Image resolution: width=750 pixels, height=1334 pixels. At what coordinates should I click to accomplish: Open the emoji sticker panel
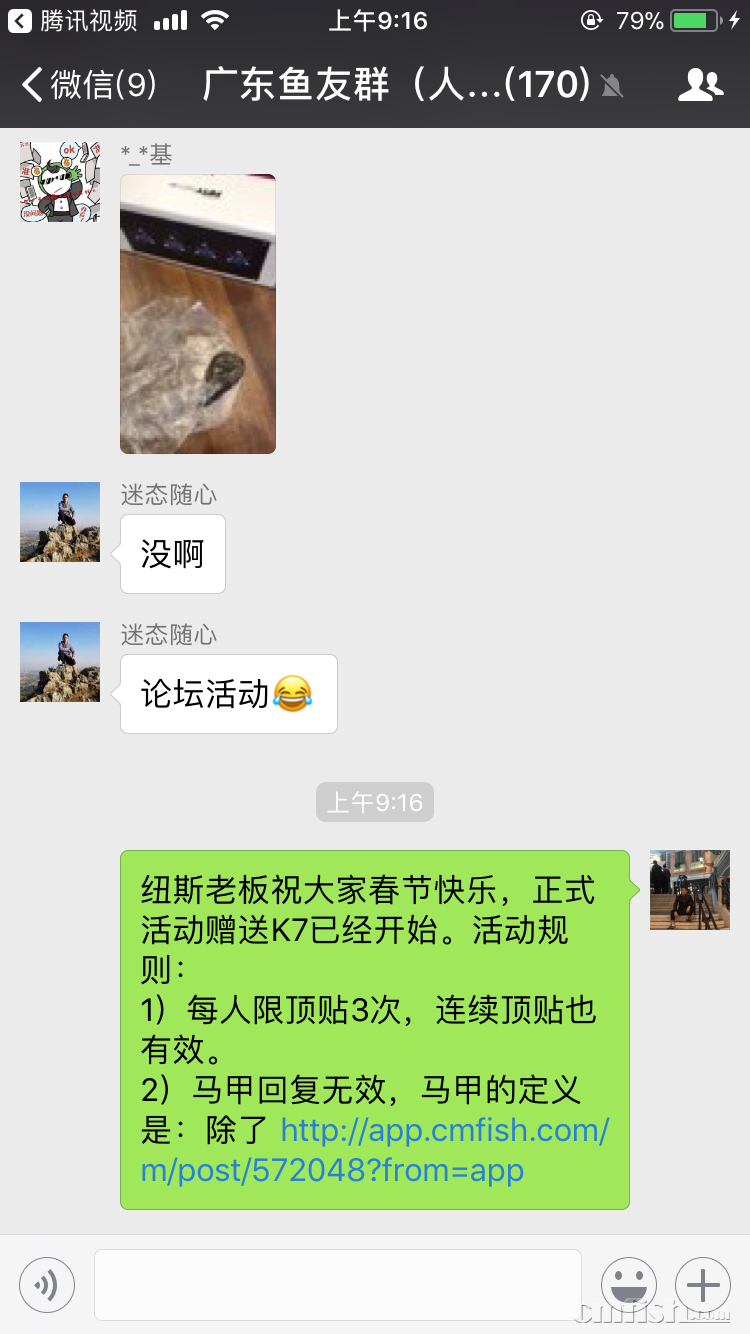629,1284
